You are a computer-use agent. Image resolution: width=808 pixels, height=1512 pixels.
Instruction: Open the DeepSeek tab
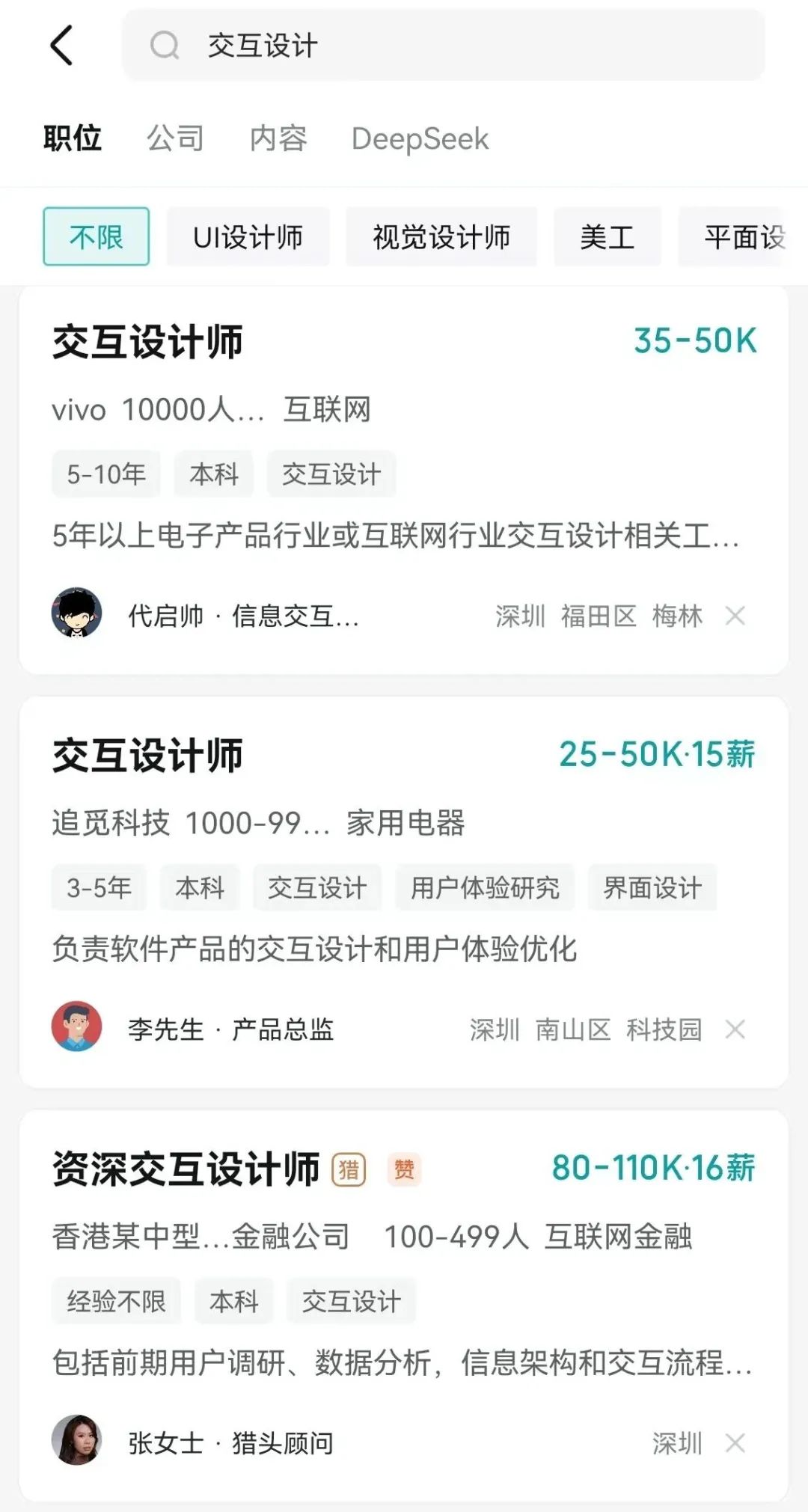coord(420,139)
